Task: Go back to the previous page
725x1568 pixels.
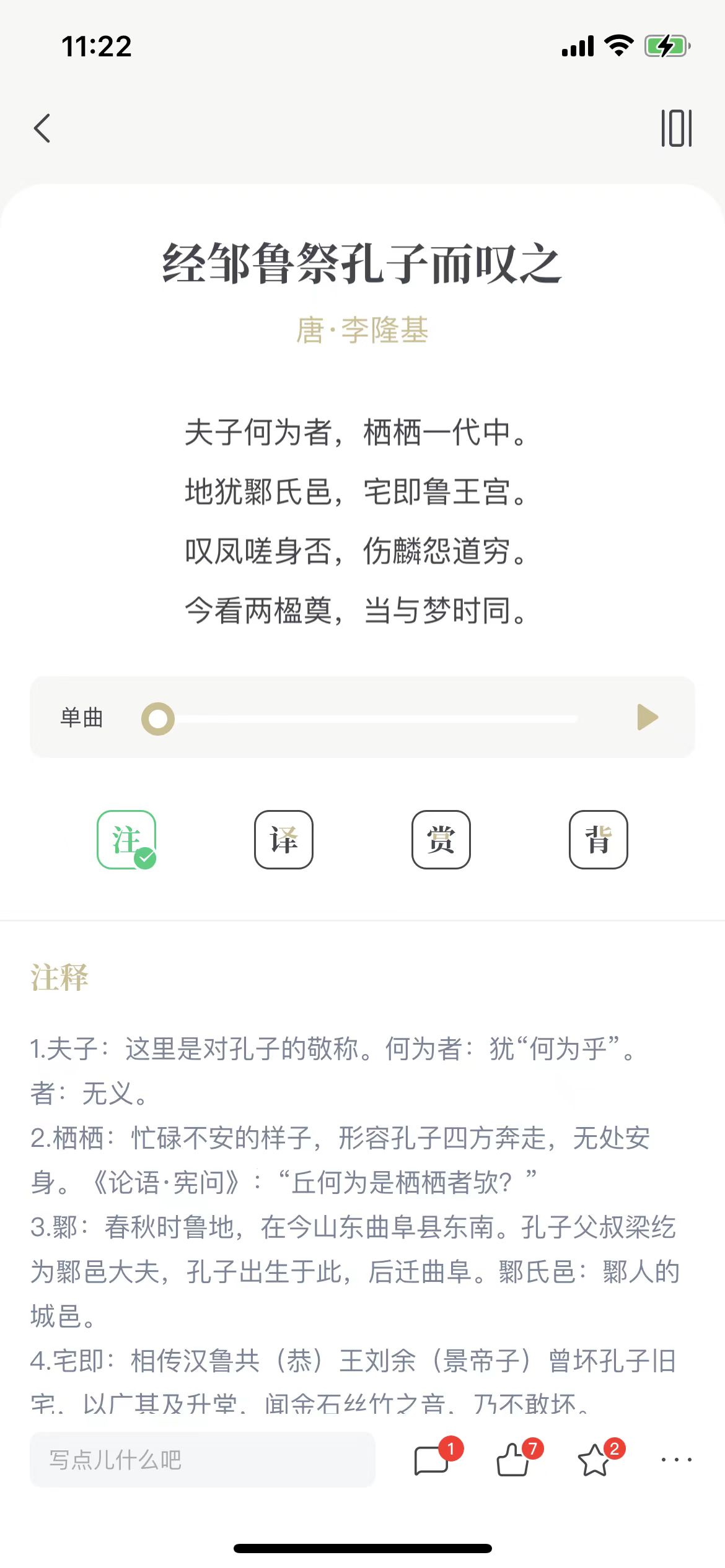Action: [x=42, y=129]
